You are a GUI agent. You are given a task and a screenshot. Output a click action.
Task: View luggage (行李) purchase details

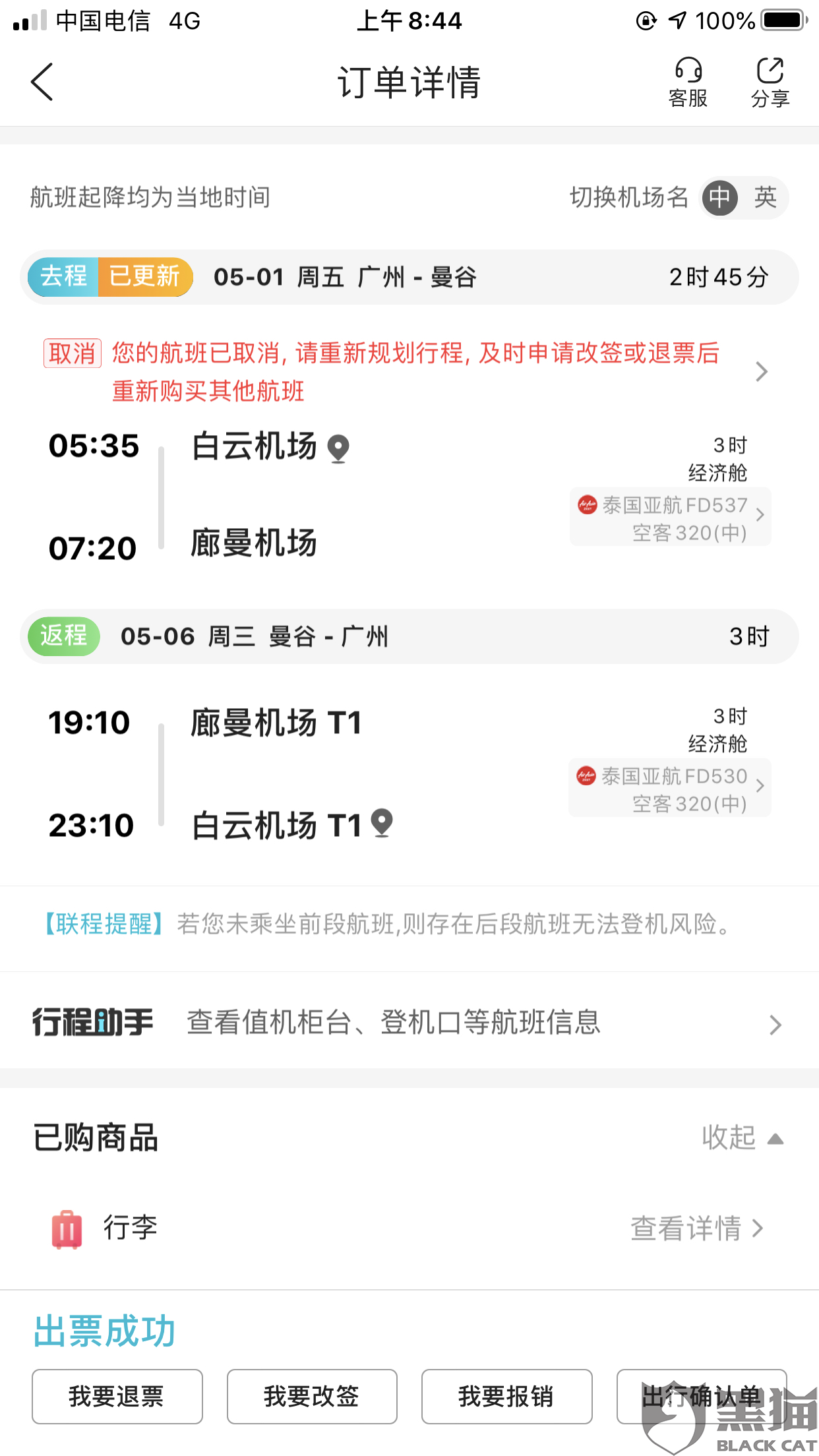tap(696, 1228)
